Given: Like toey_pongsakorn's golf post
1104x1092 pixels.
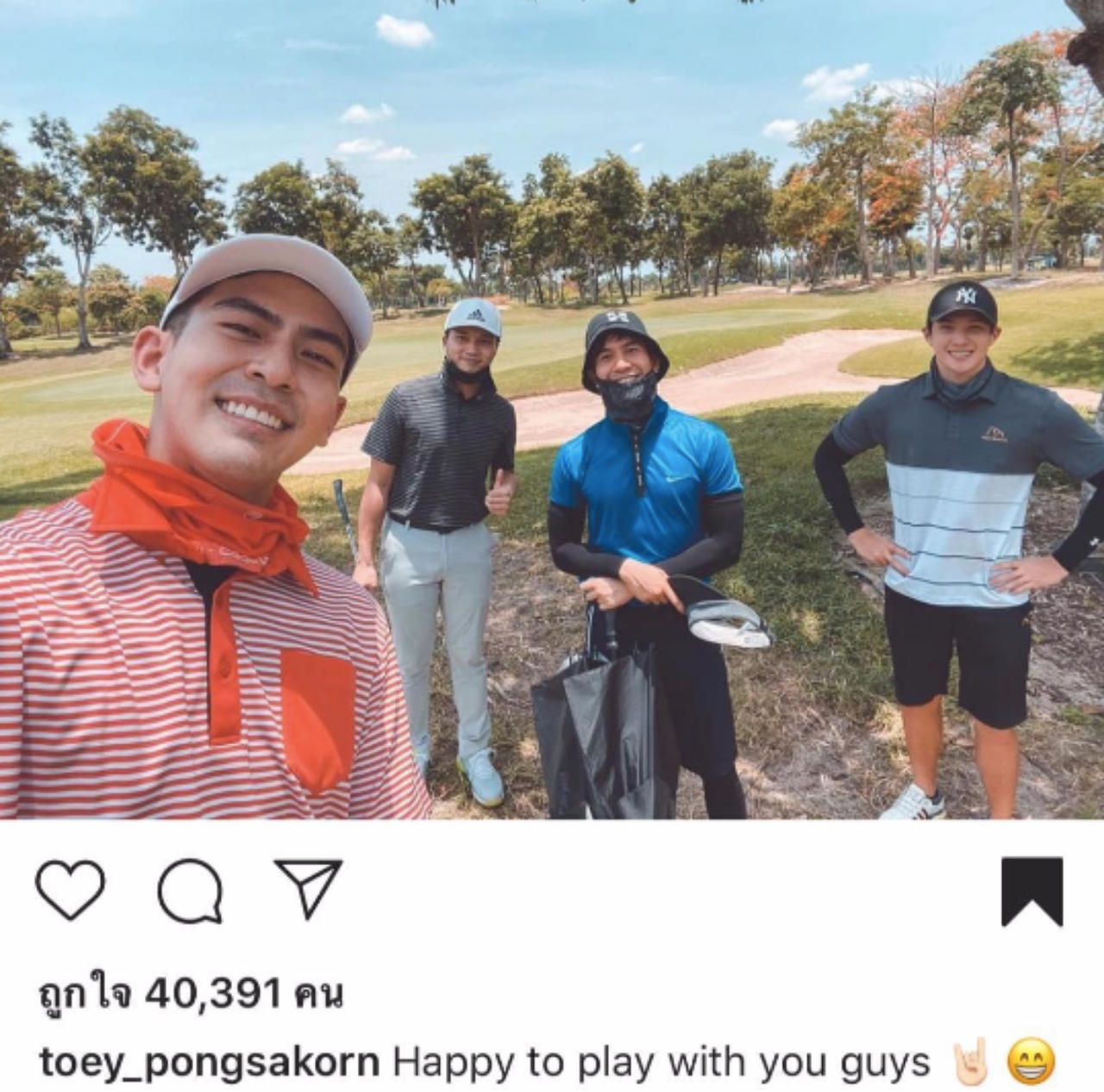Looking at the screenshot, I should tap(71, 889).
